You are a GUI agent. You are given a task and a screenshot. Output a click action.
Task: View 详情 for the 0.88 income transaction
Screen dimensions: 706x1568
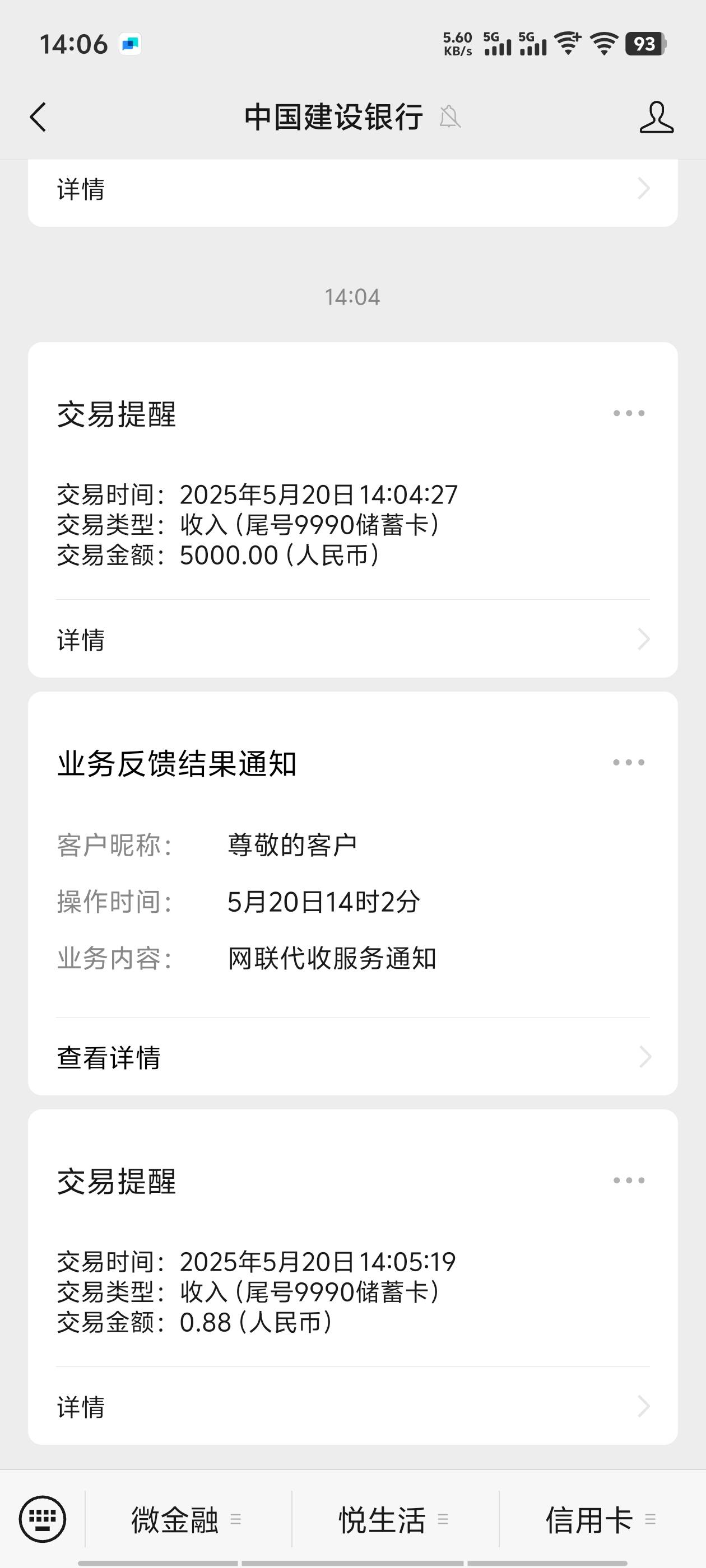352,1406
